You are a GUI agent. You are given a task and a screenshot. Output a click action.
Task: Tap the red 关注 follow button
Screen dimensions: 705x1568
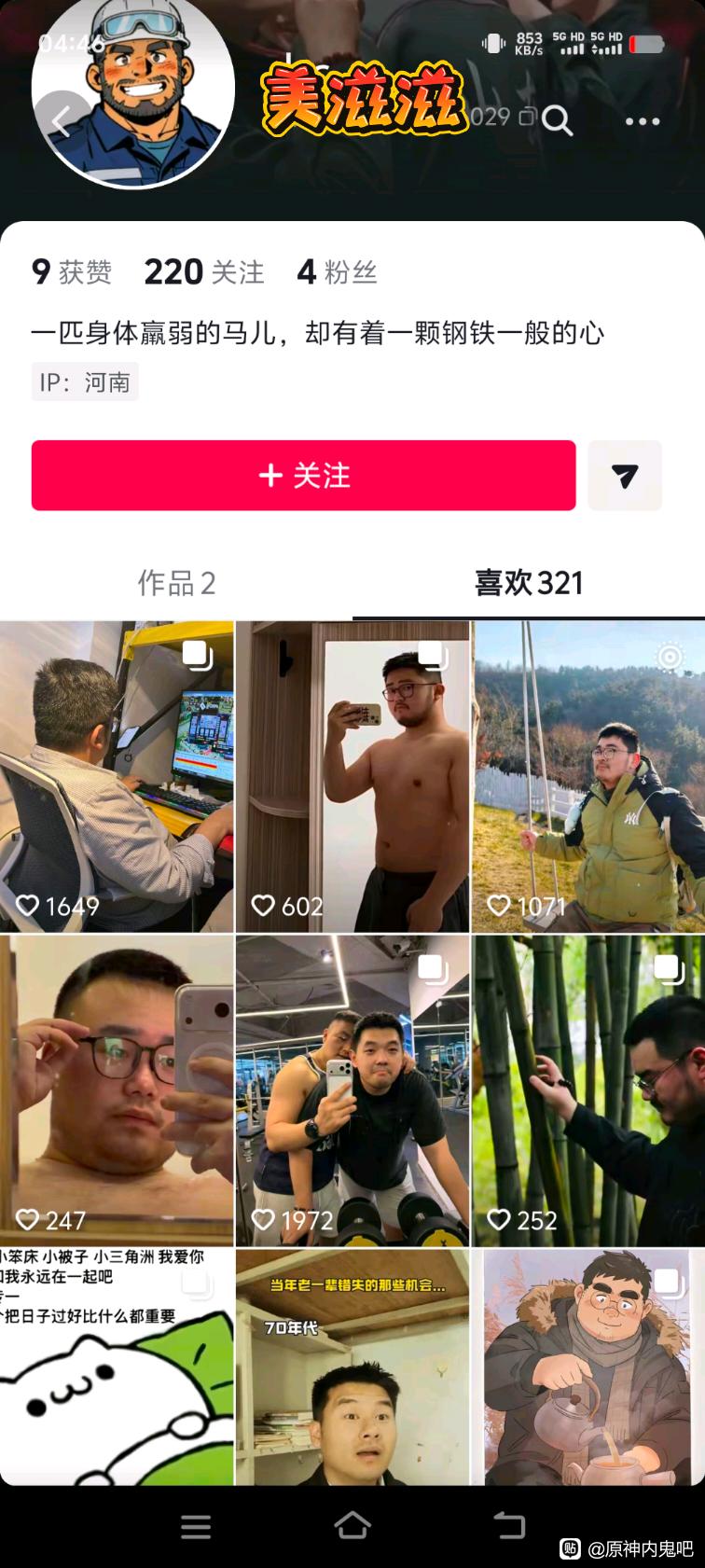click(303, 476)
